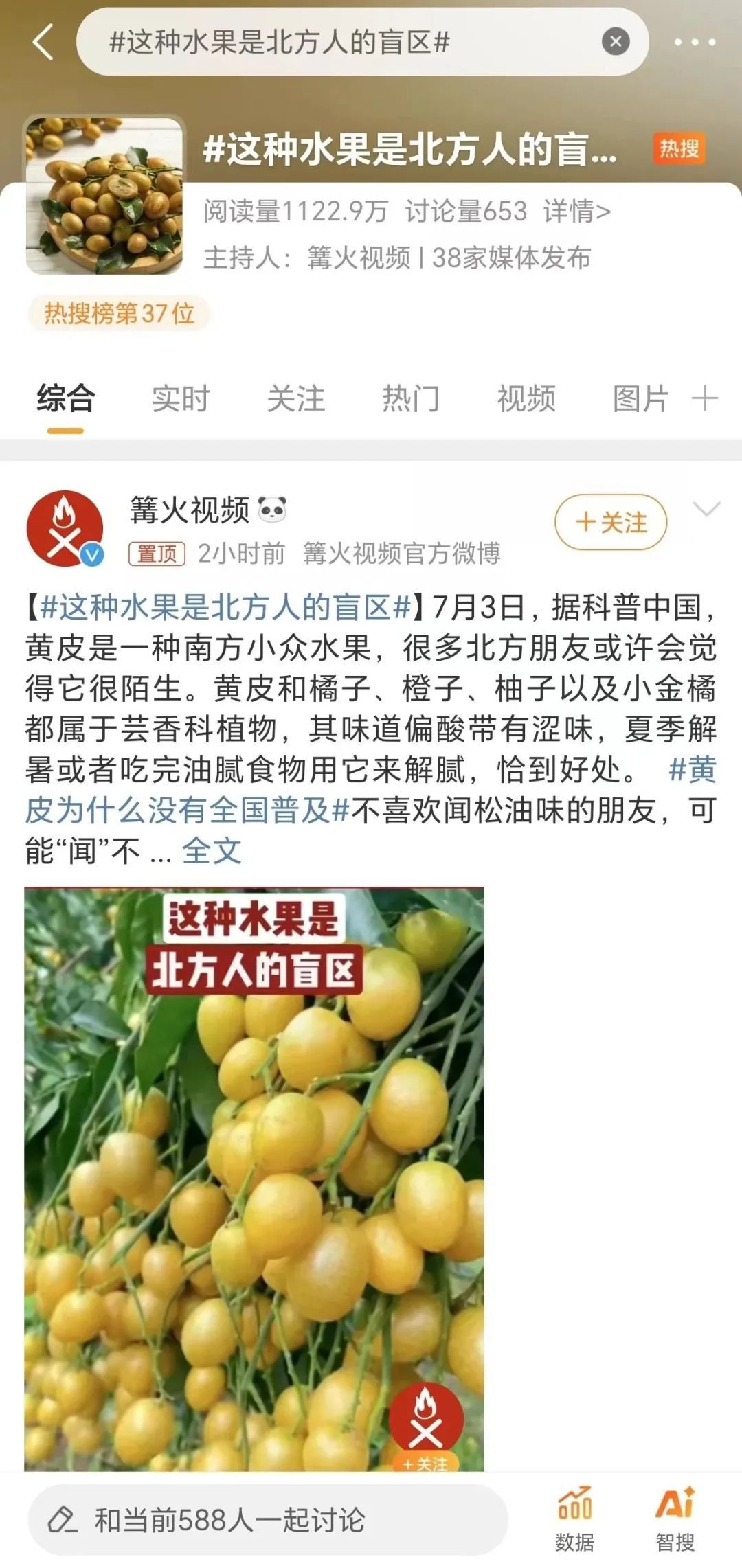Image resolution: width=742 pixels, height=1568 pixels.
Task: Switch to the 热门 tab
Action: point(410,399)
